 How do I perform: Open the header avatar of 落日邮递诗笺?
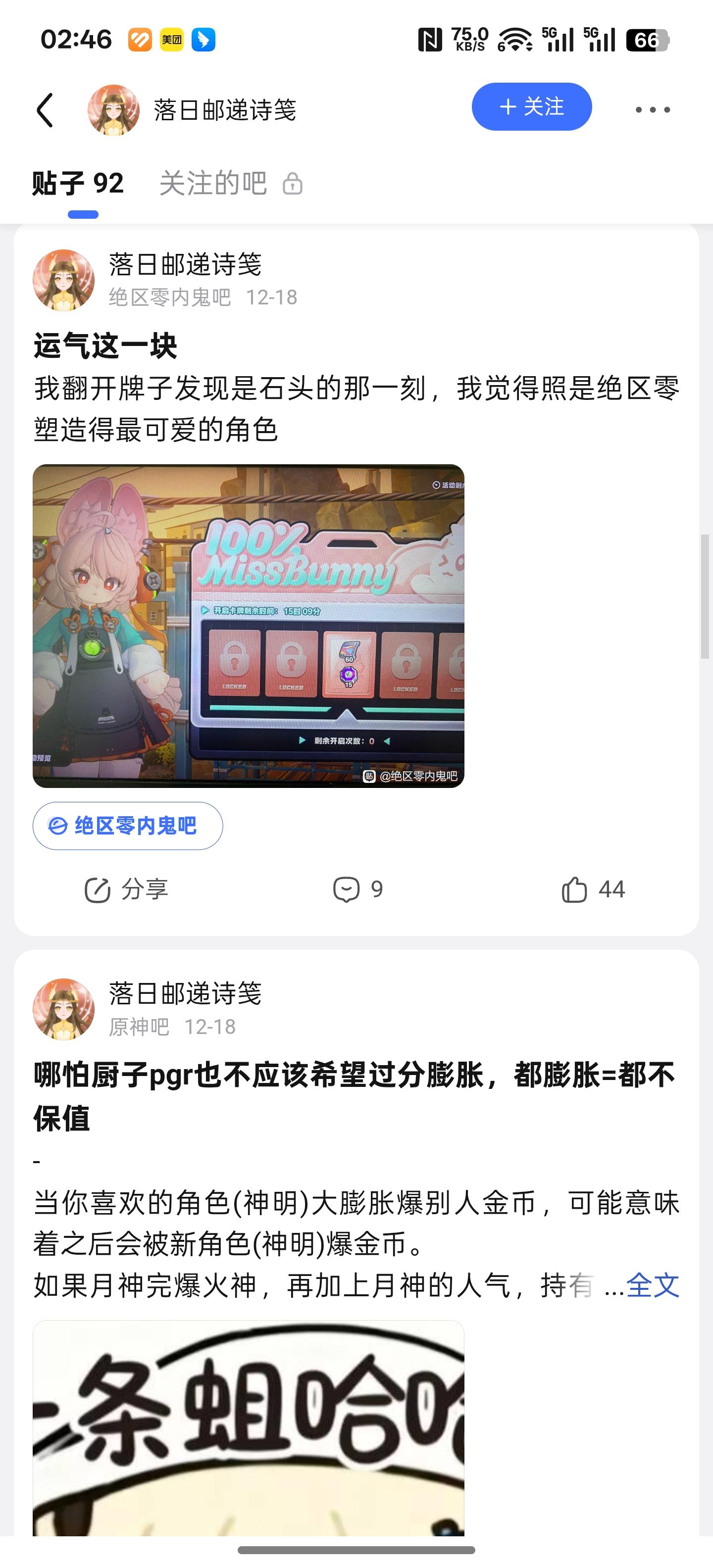[x=113, y=110]
